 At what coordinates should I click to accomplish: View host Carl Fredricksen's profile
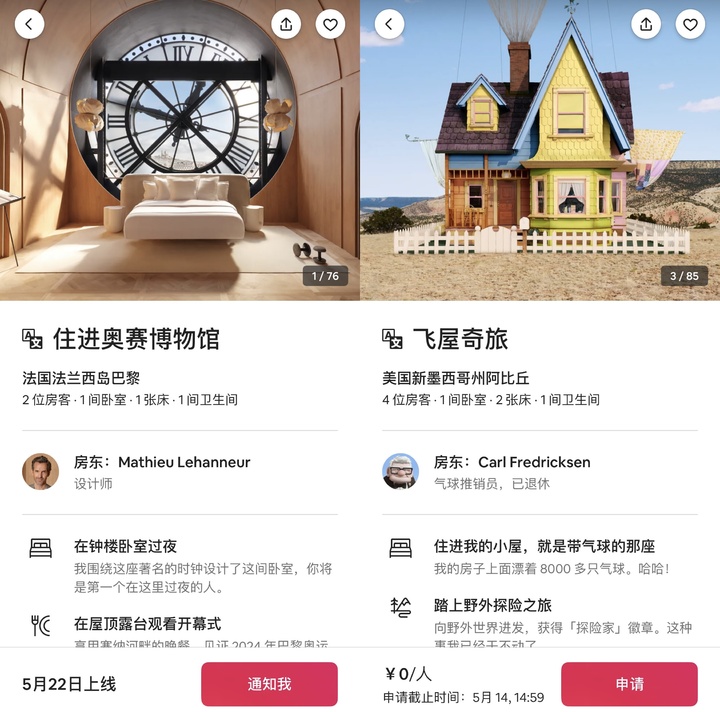(x=401, y=471)
